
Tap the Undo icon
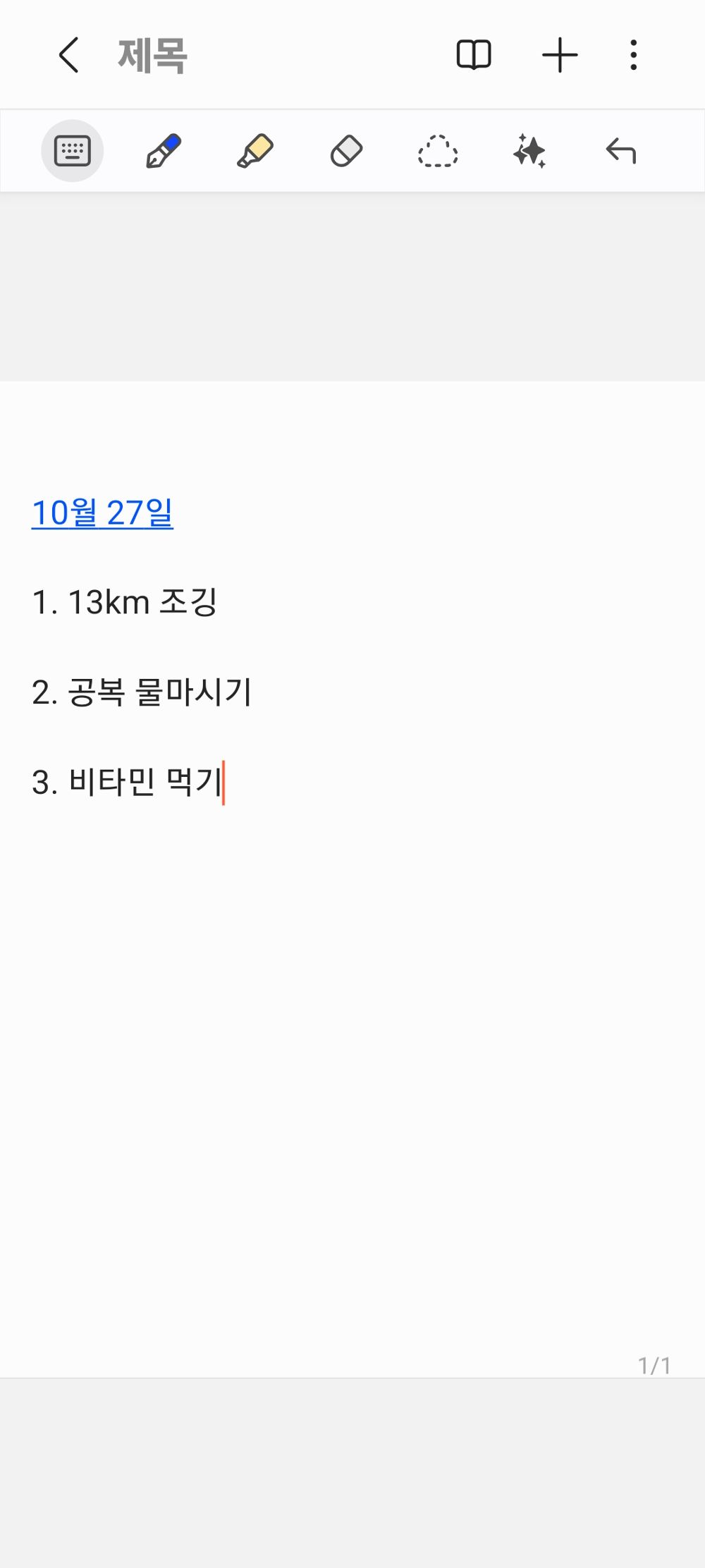click(622, 150)
